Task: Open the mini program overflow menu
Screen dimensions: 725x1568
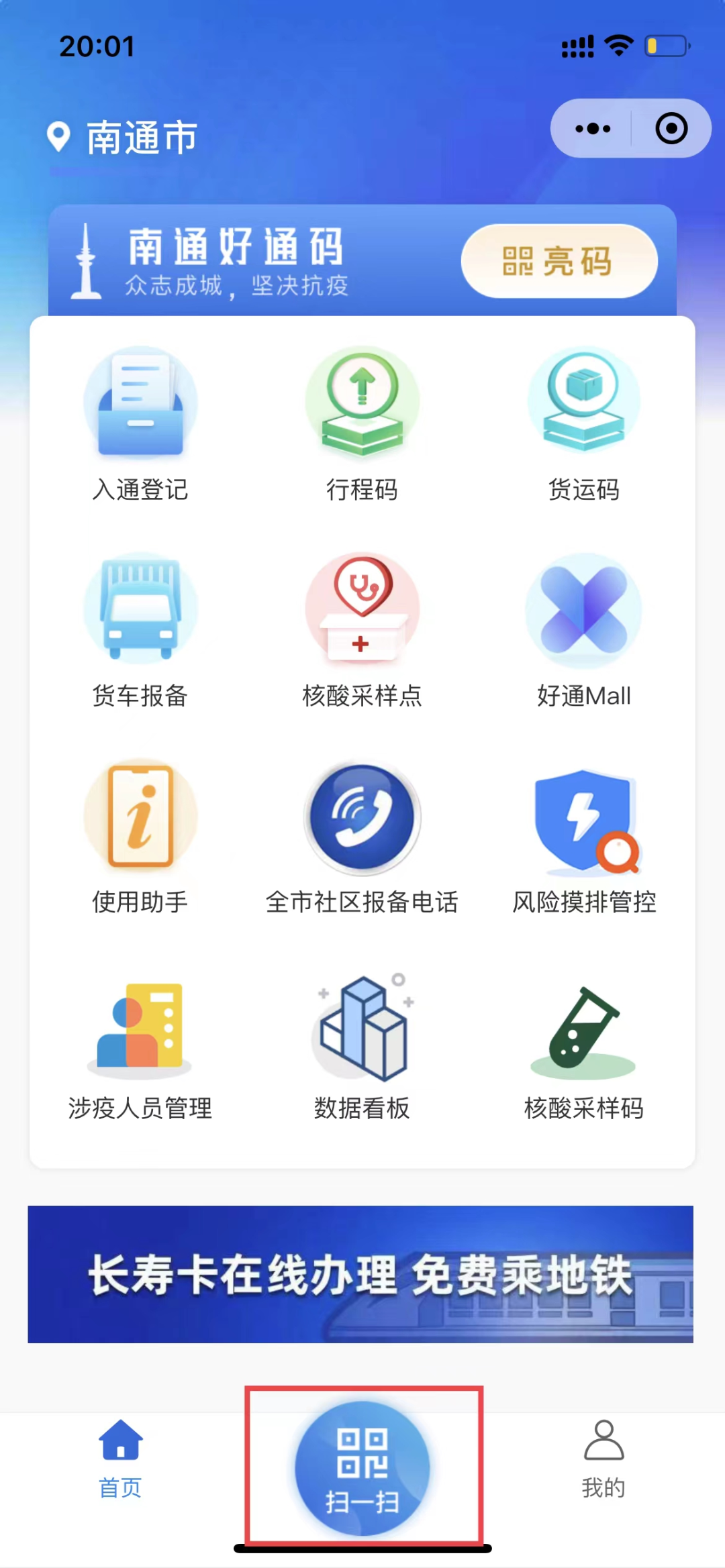Action: click(593, 128)
